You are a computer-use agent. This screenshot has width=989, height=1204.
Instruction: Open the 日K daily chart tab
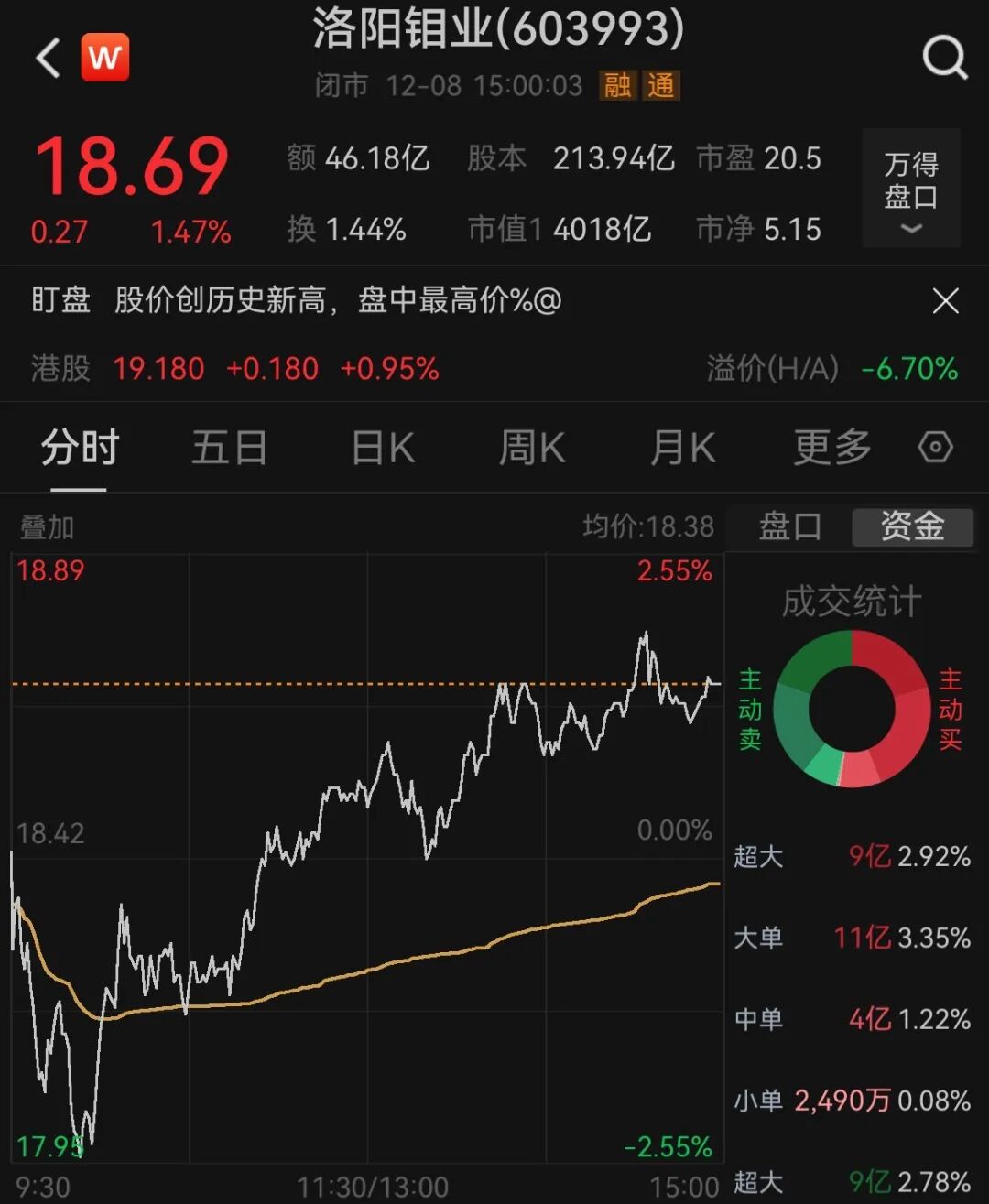[x=381, y=448]
